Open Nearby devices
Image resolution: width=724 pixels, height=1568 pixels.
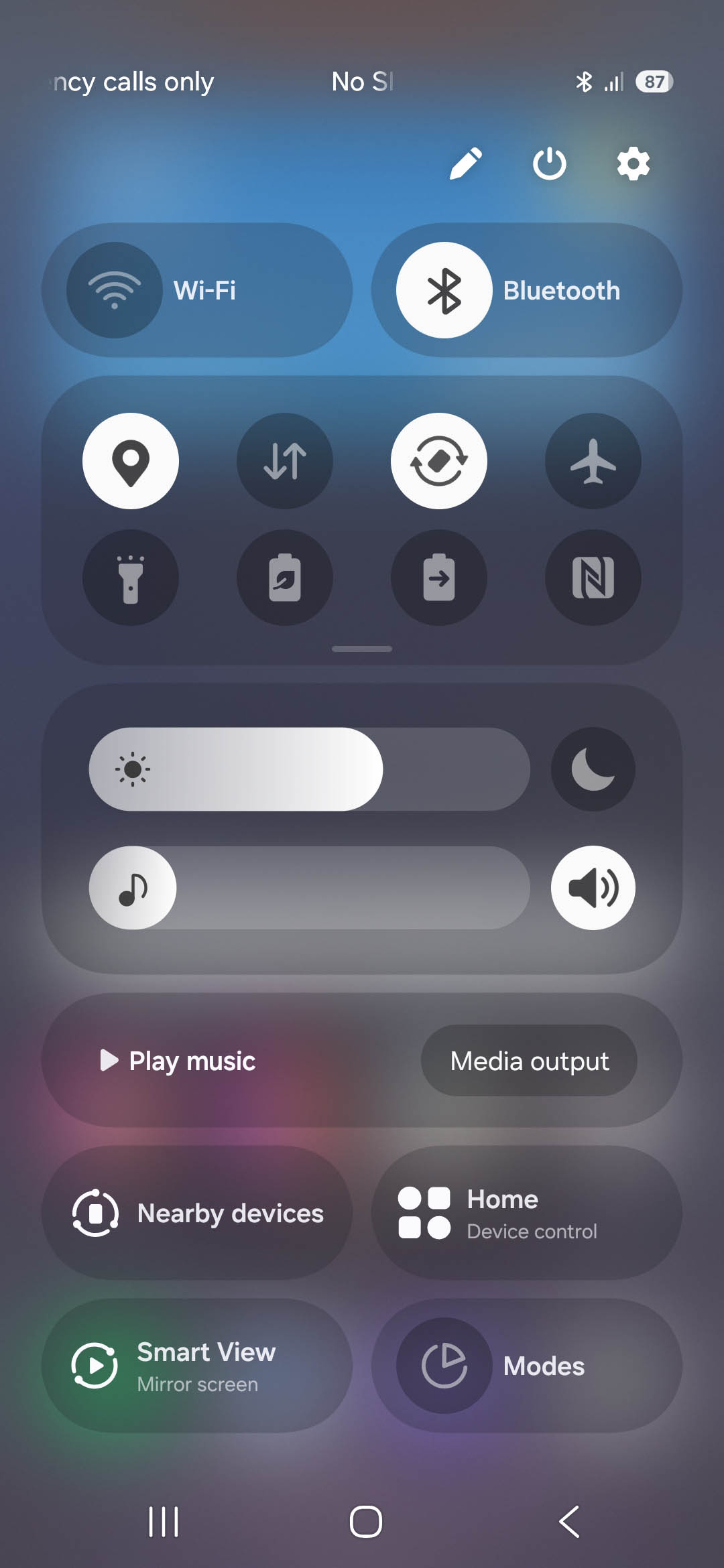pos(197,1213)
